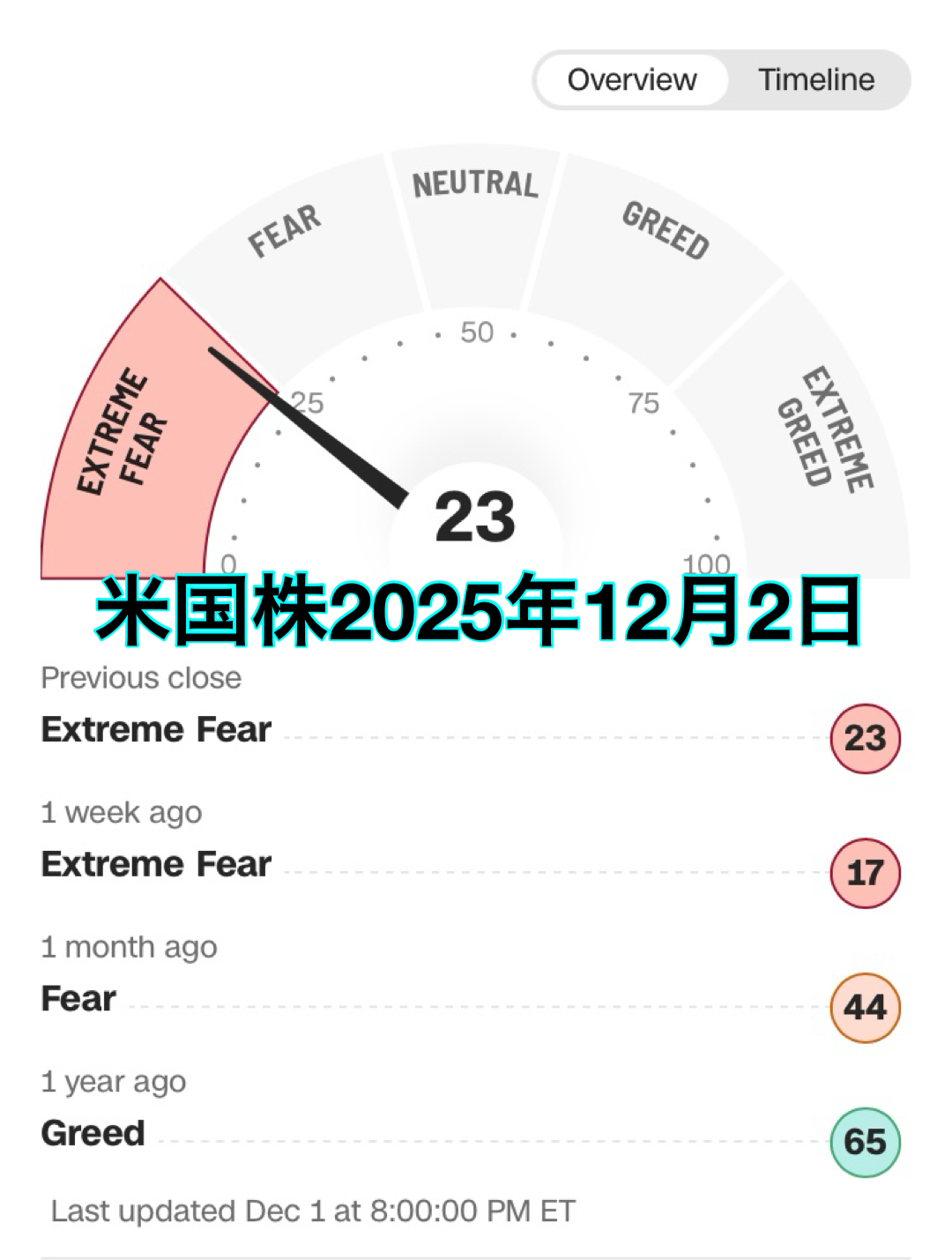This screenshot has width=952, height=1260.
Task: Switch to the Timeline view
Action: coord(815,80)
